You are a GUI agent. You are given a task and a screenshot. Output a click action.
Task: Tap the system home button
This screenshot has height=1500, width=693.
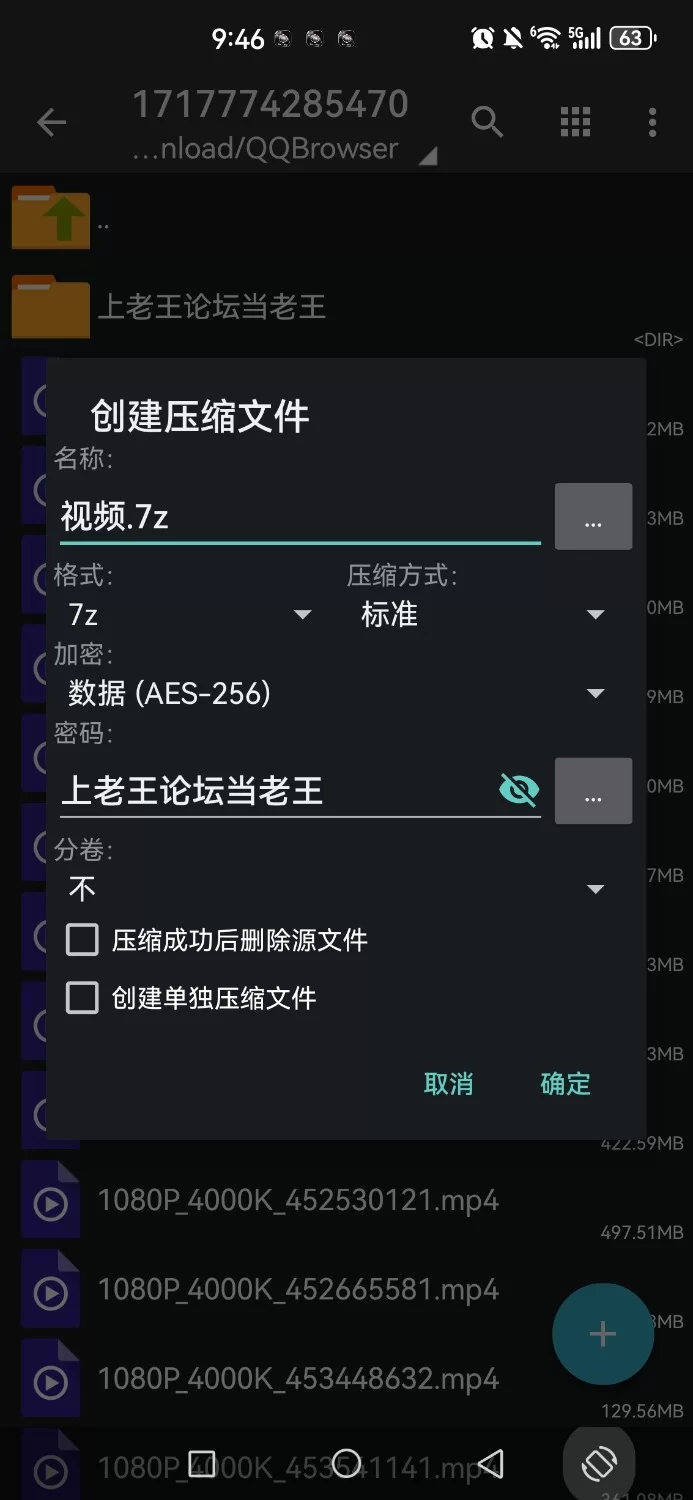[x=346, y=1464]
